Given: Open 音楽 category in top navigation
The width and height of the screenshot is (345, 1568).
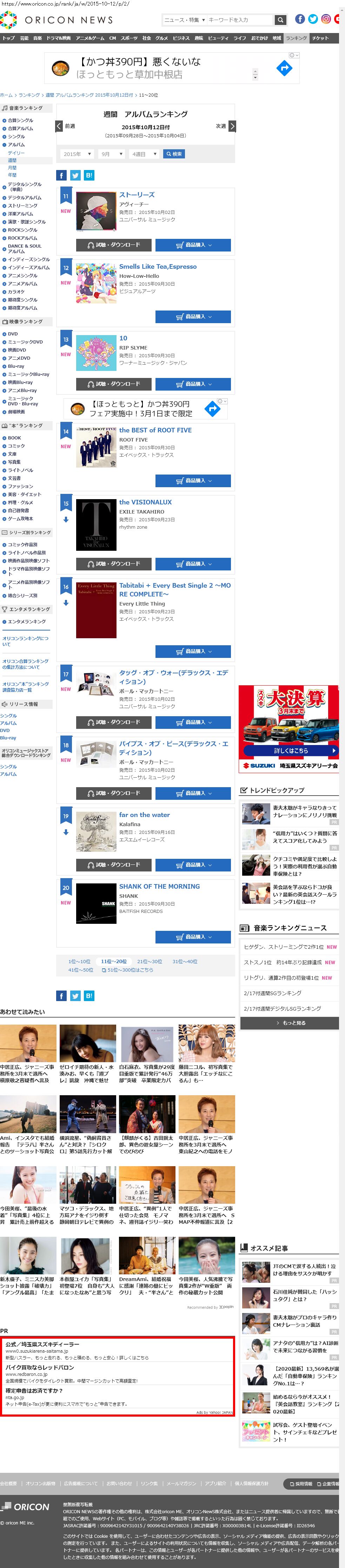Looking at the screenshot, I should [x=38, y=38].
